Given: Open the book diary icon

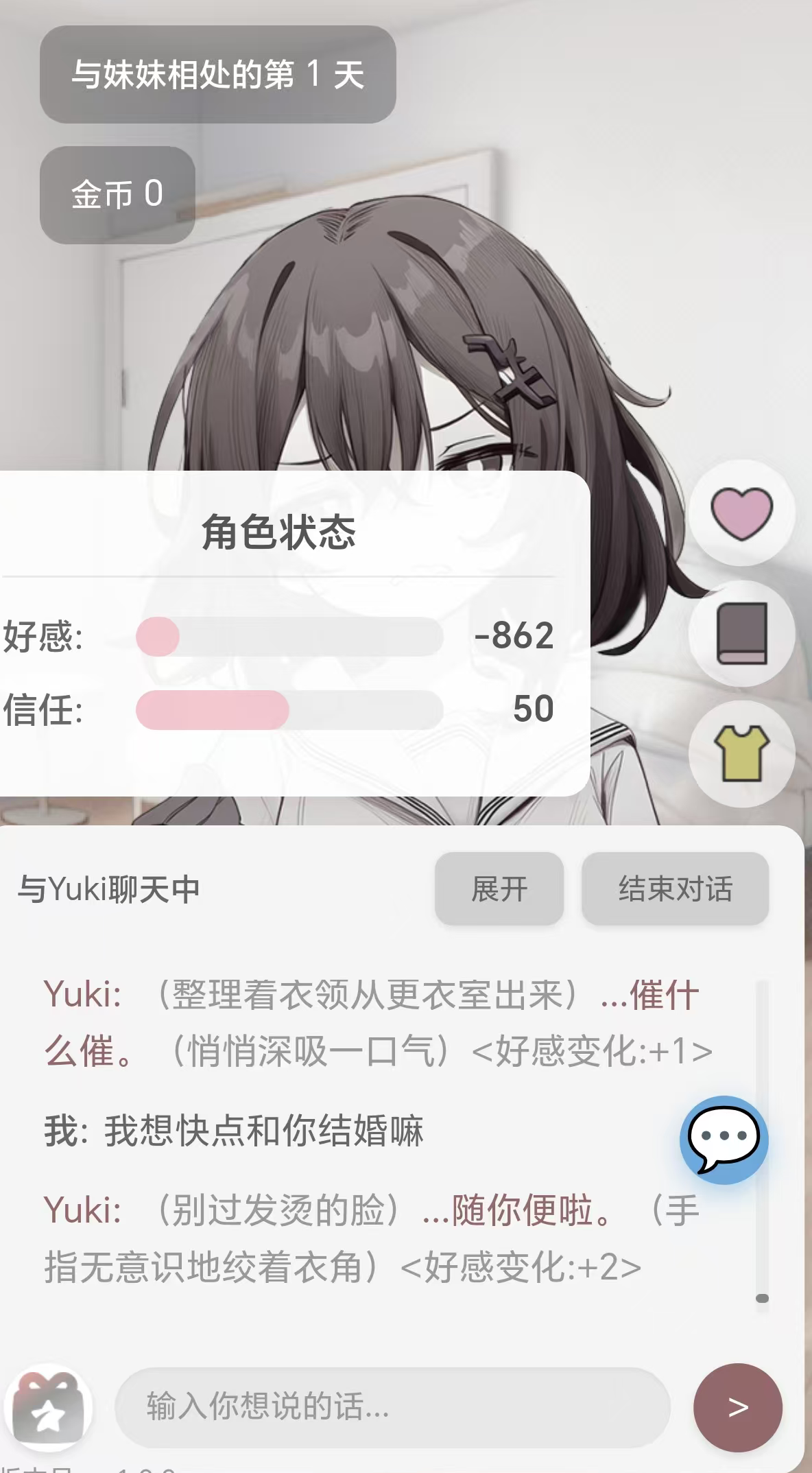Looking at the screenshot, I should tap(741, 633).
